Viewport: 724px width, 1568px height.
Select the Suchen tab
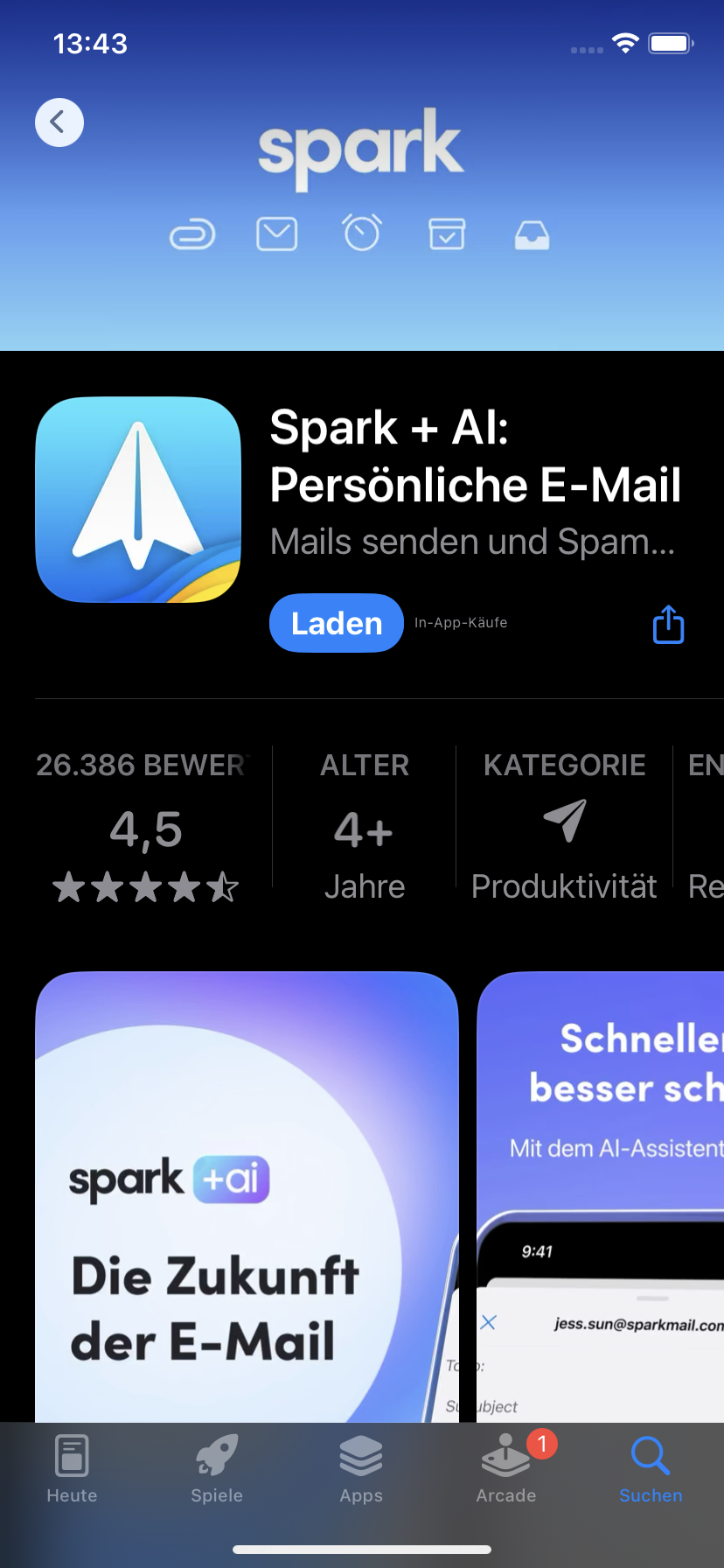[651, 1469]
